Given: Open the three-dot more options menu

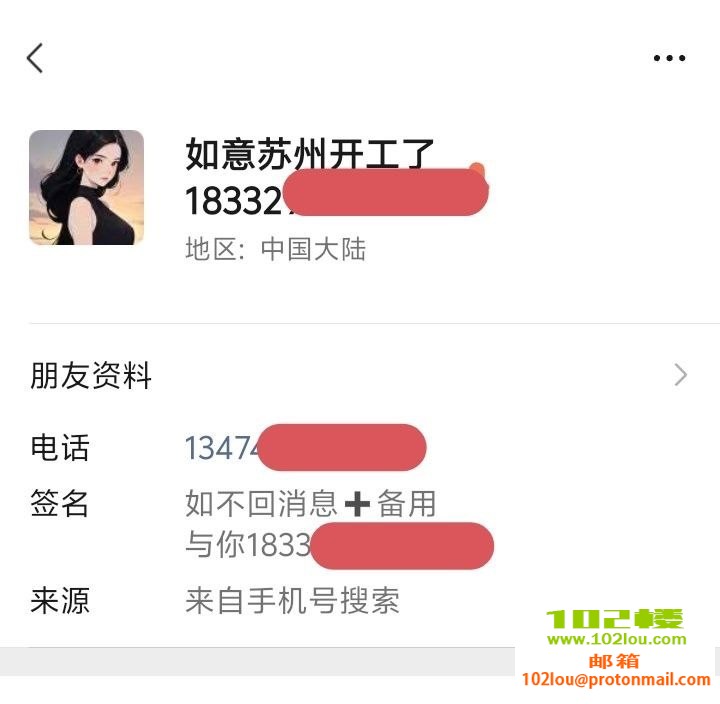Looking at the screenshot, I should pyautogui.click(x=669, y=58).
